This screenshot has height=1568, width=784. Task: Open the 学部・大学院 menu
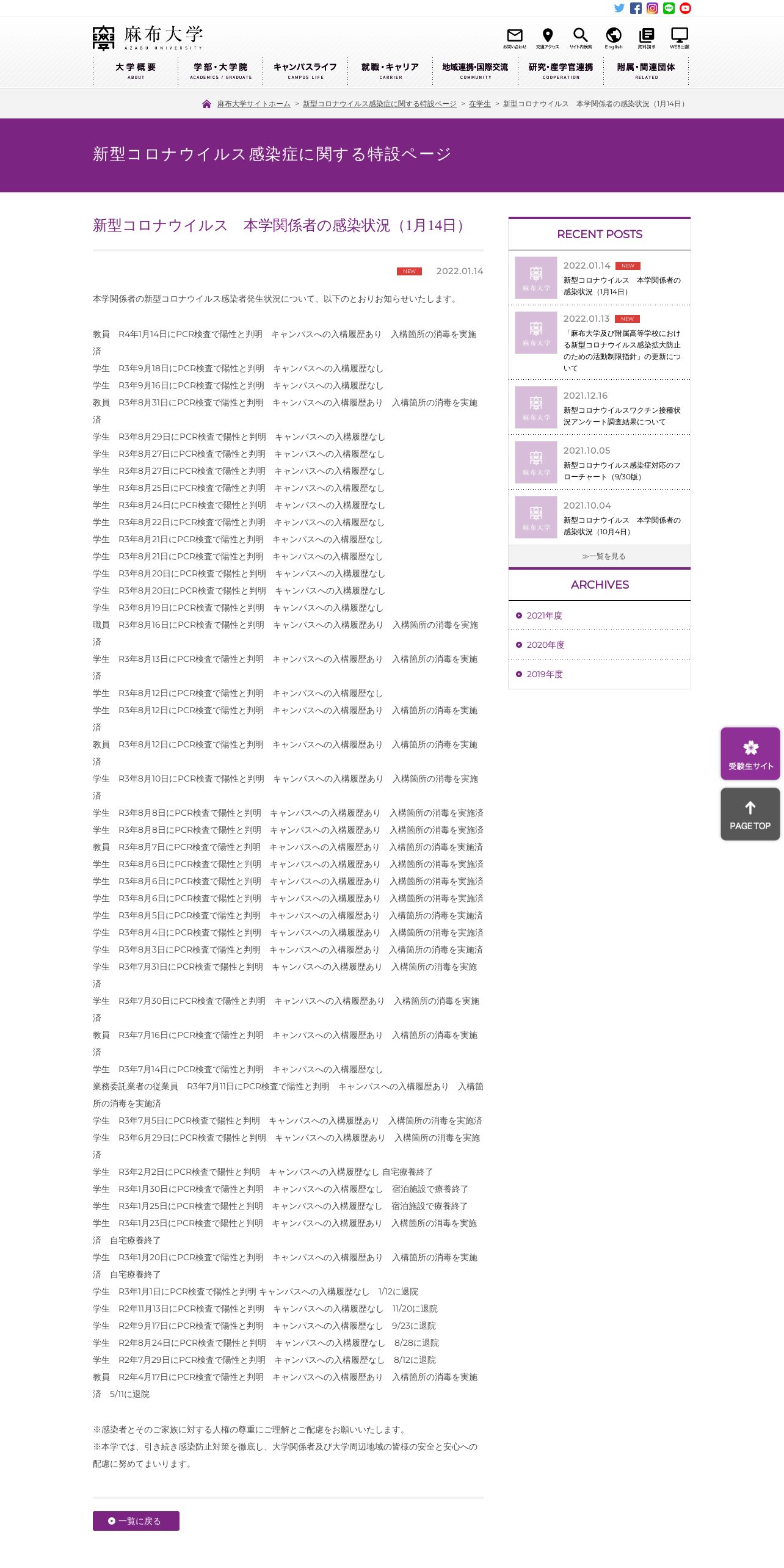pos(220,71)
